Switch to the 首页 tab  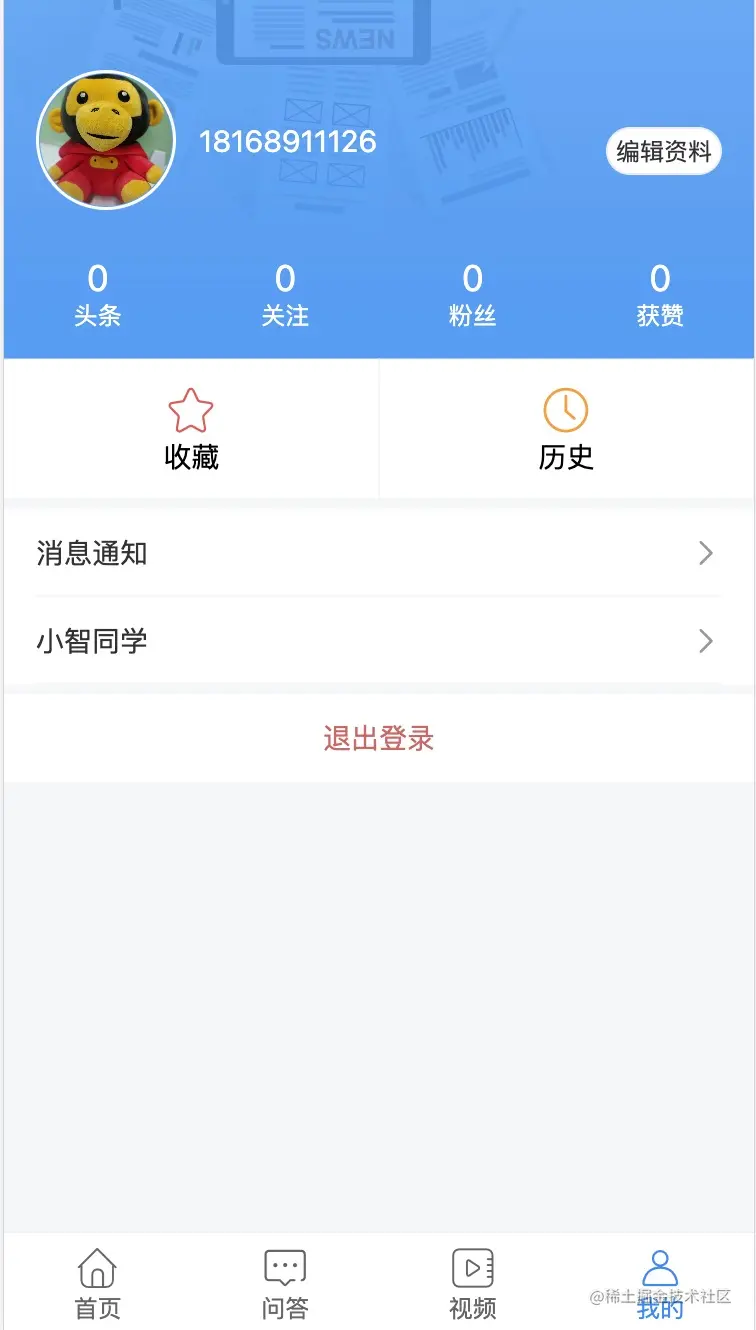click(97, 1283)
